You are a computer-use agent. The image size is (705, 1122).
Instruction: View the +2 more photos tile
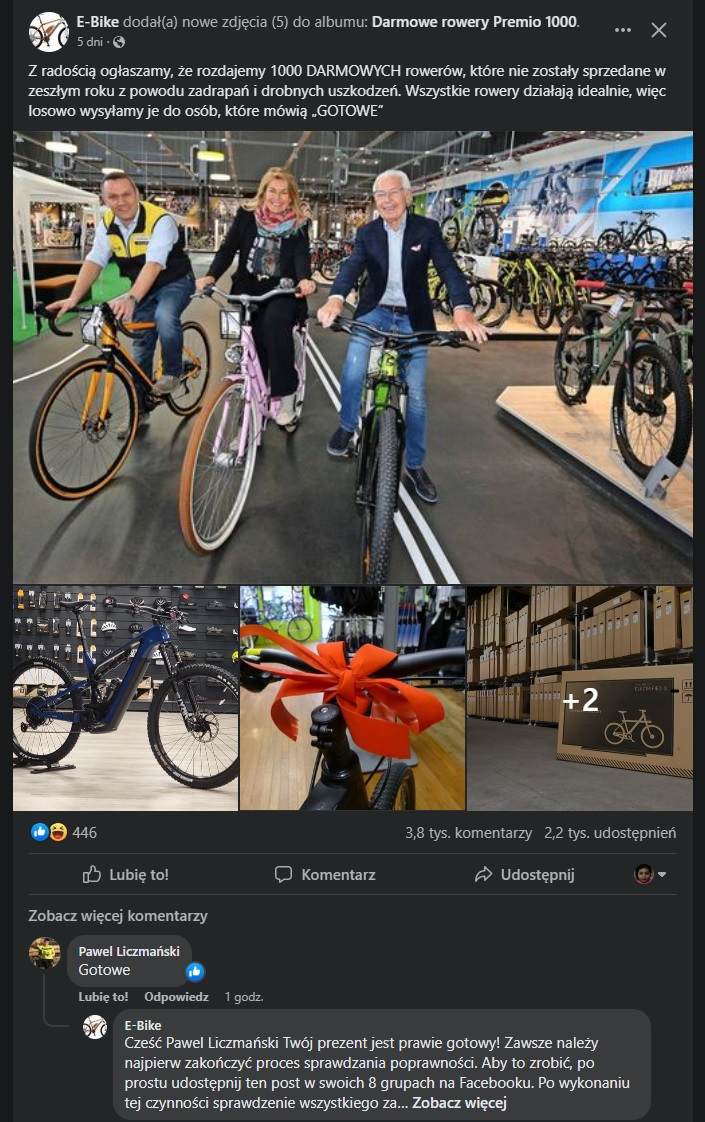(580, 697)
